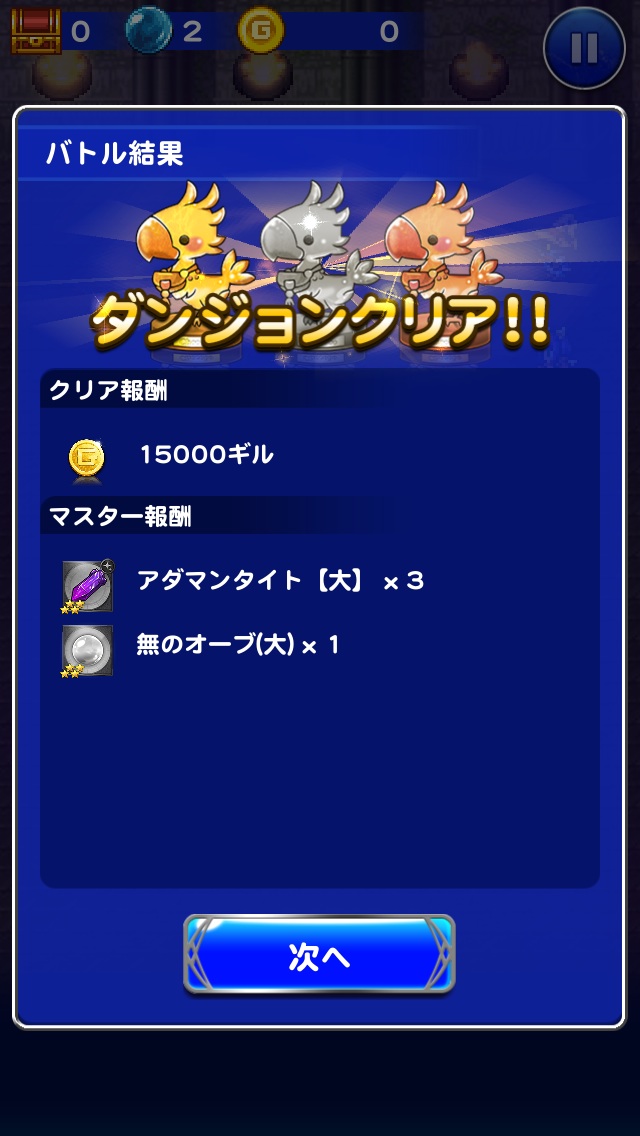640x1136 pixels.
Task: Pause the game with the pause icon
Action: pos(585,47)
